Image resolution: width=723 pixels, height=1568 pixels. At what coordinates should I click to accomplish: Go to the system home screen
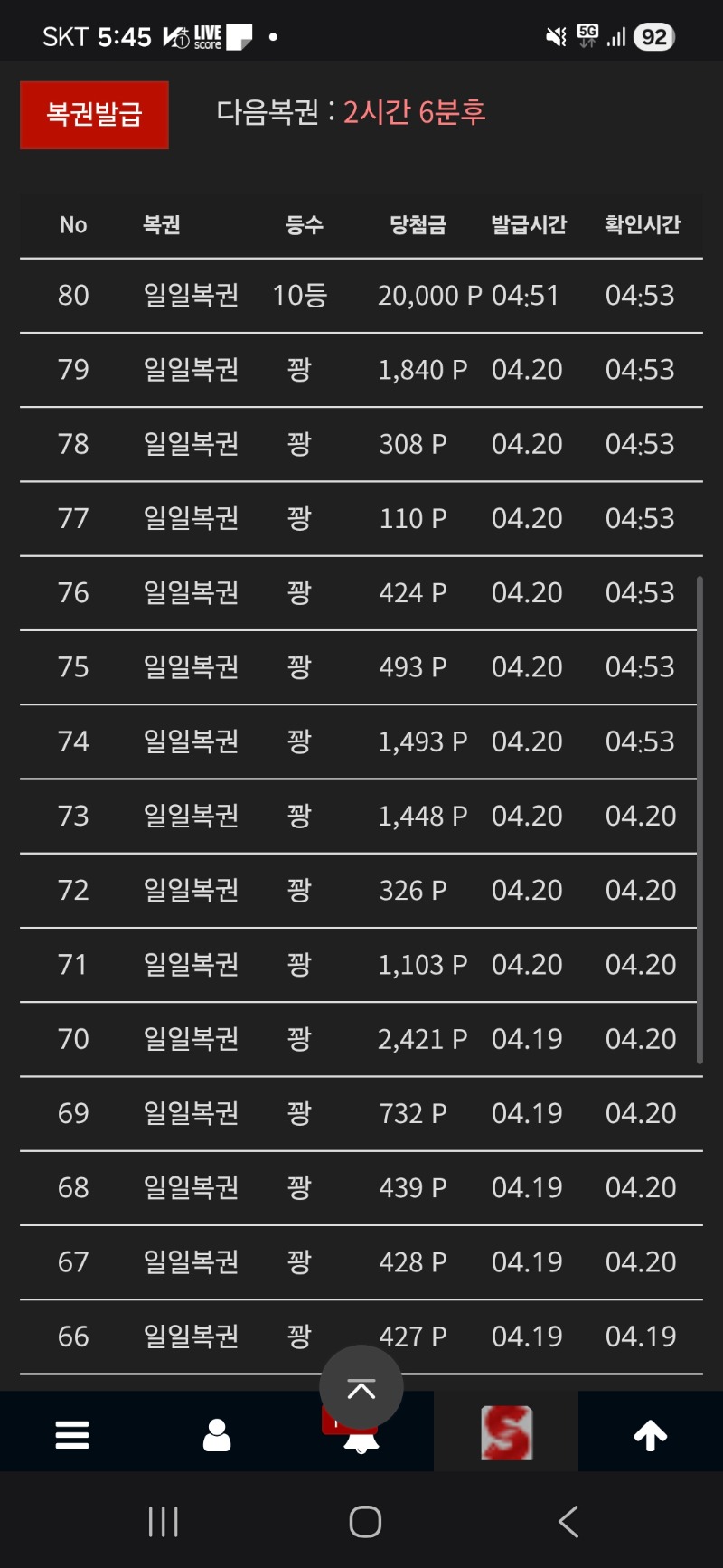tap(365, 1522)
